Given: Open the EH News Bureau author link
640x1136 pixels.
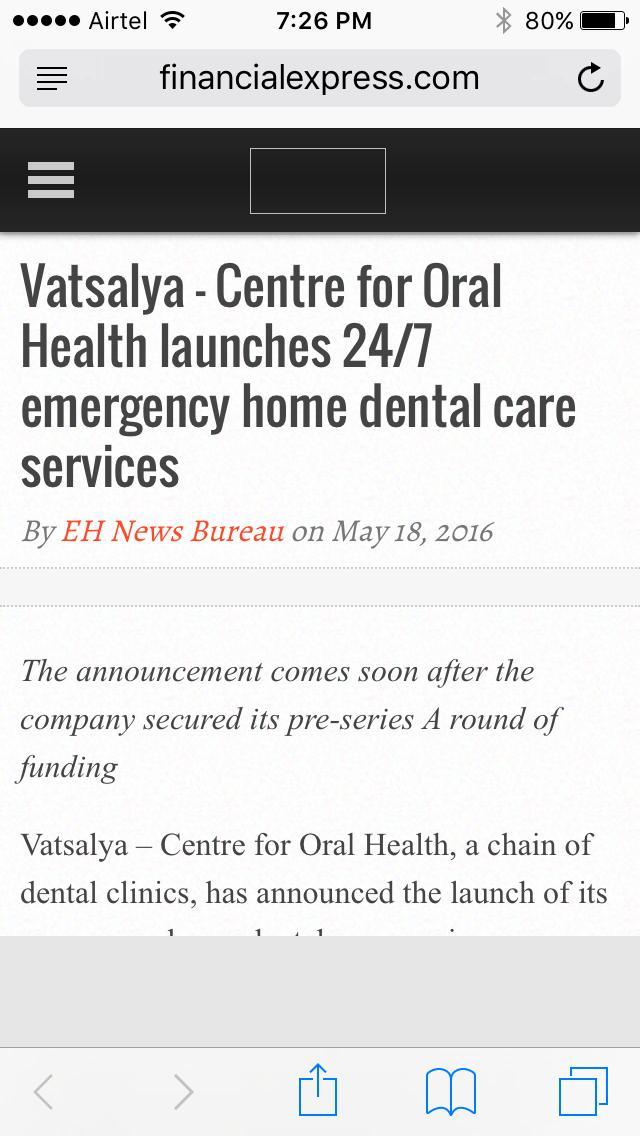Looking at the screenshot, I should point(173,532).
